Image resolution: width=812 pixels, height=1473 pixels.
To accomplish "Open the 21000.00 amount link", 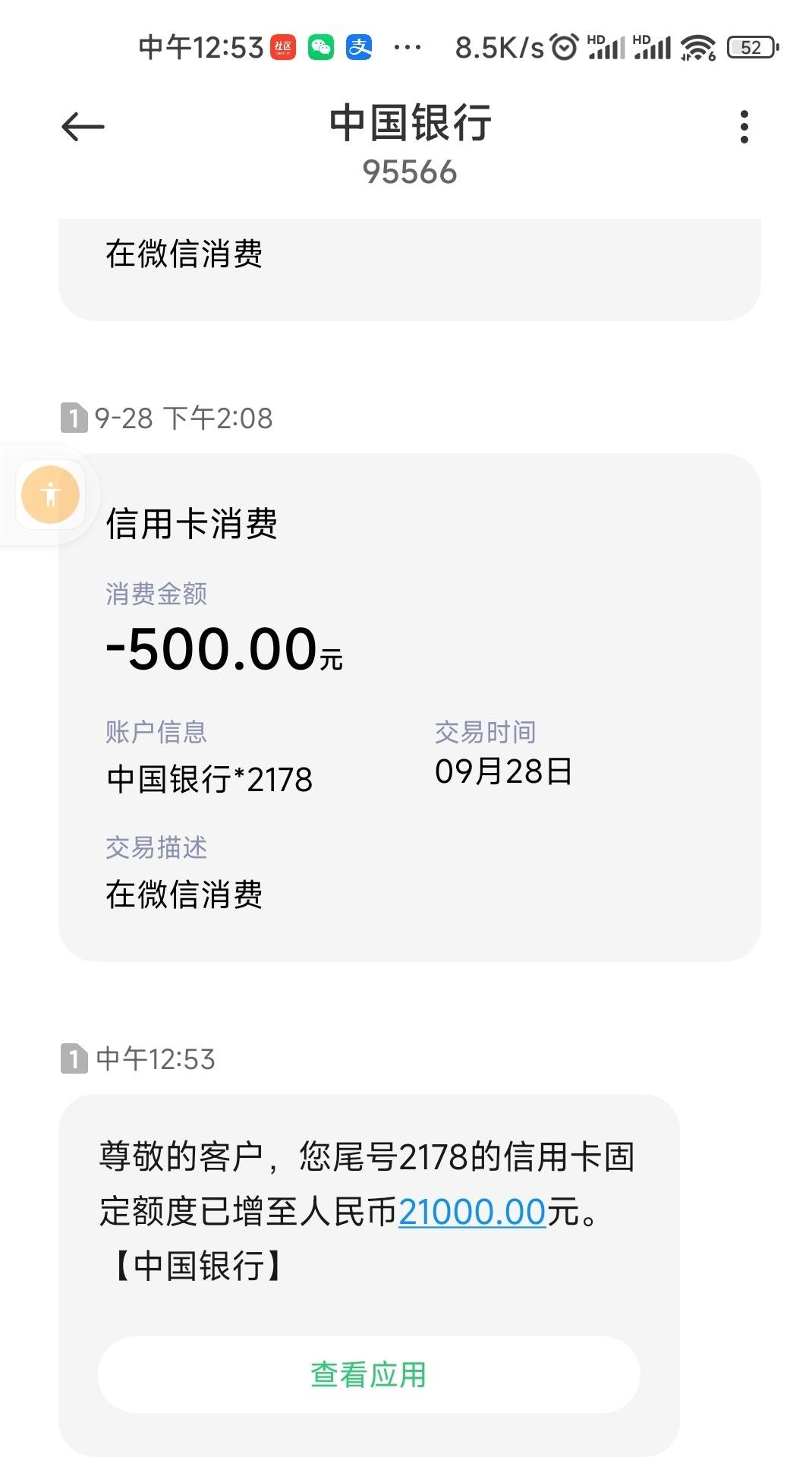I will [472, 1212].
